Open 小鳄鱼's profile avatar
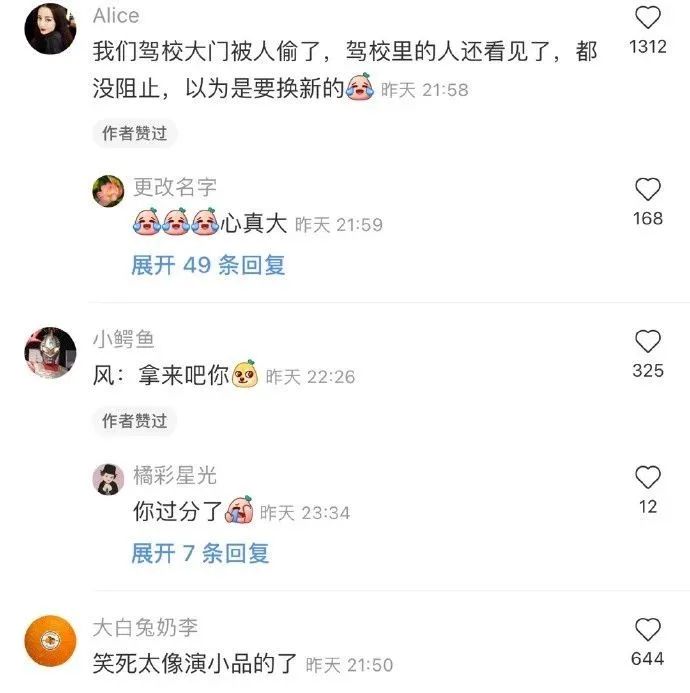Image resolution: width=690 pixels, height=693 pixels. pyautogui.click(x=50, y=353)
